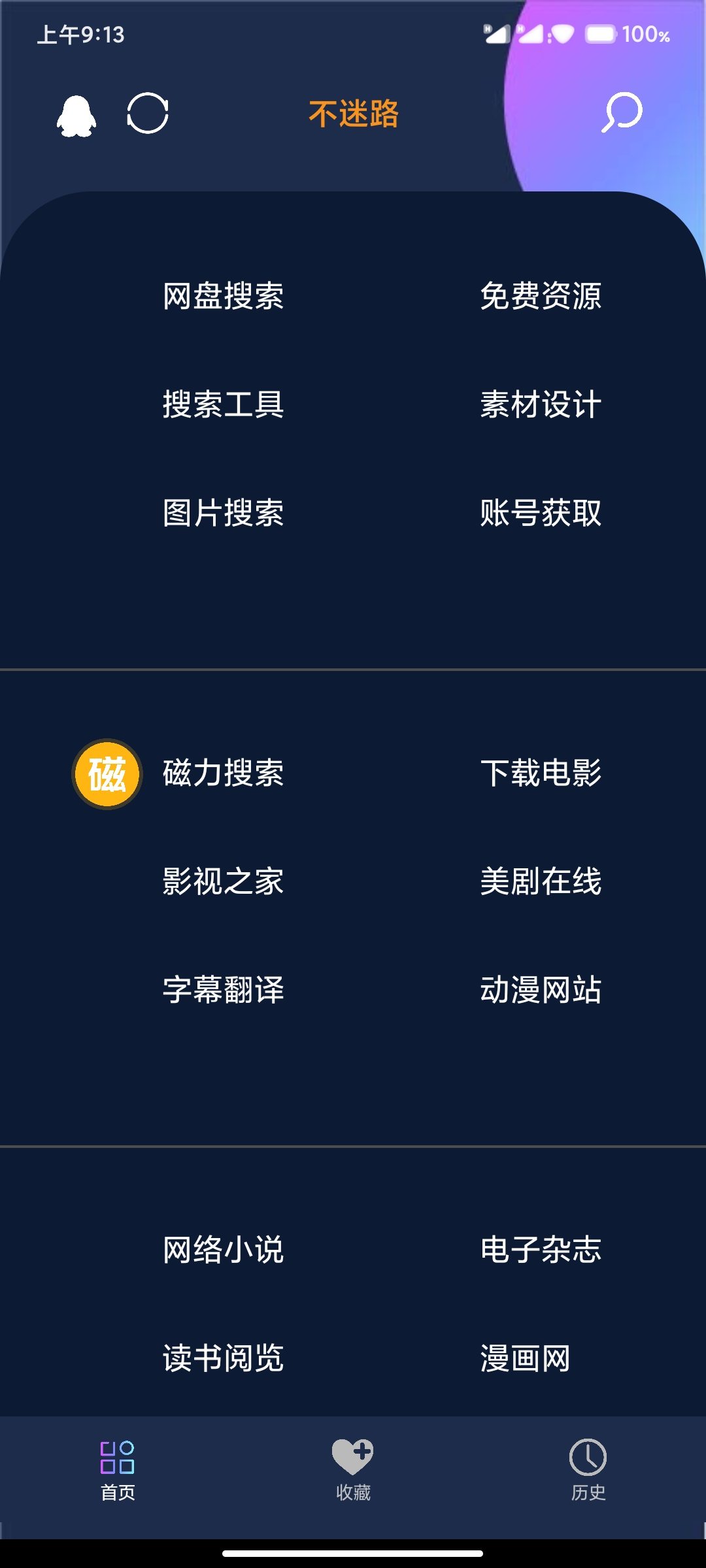Tap the refresh circle icon

pyautogui.click(x=148, y=113)
